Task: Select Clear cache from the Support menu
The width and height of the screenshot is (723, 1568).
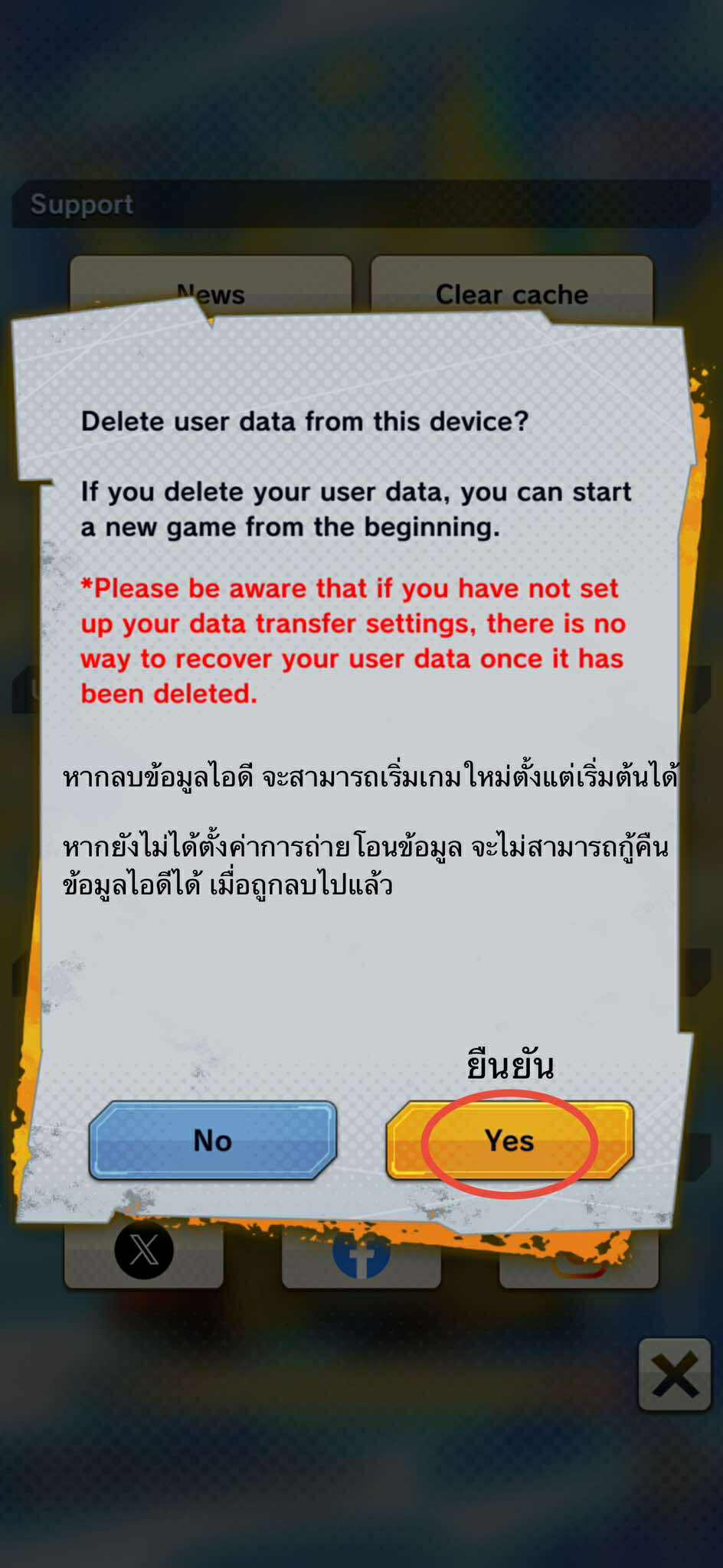Action: click(x=511, y=293)
